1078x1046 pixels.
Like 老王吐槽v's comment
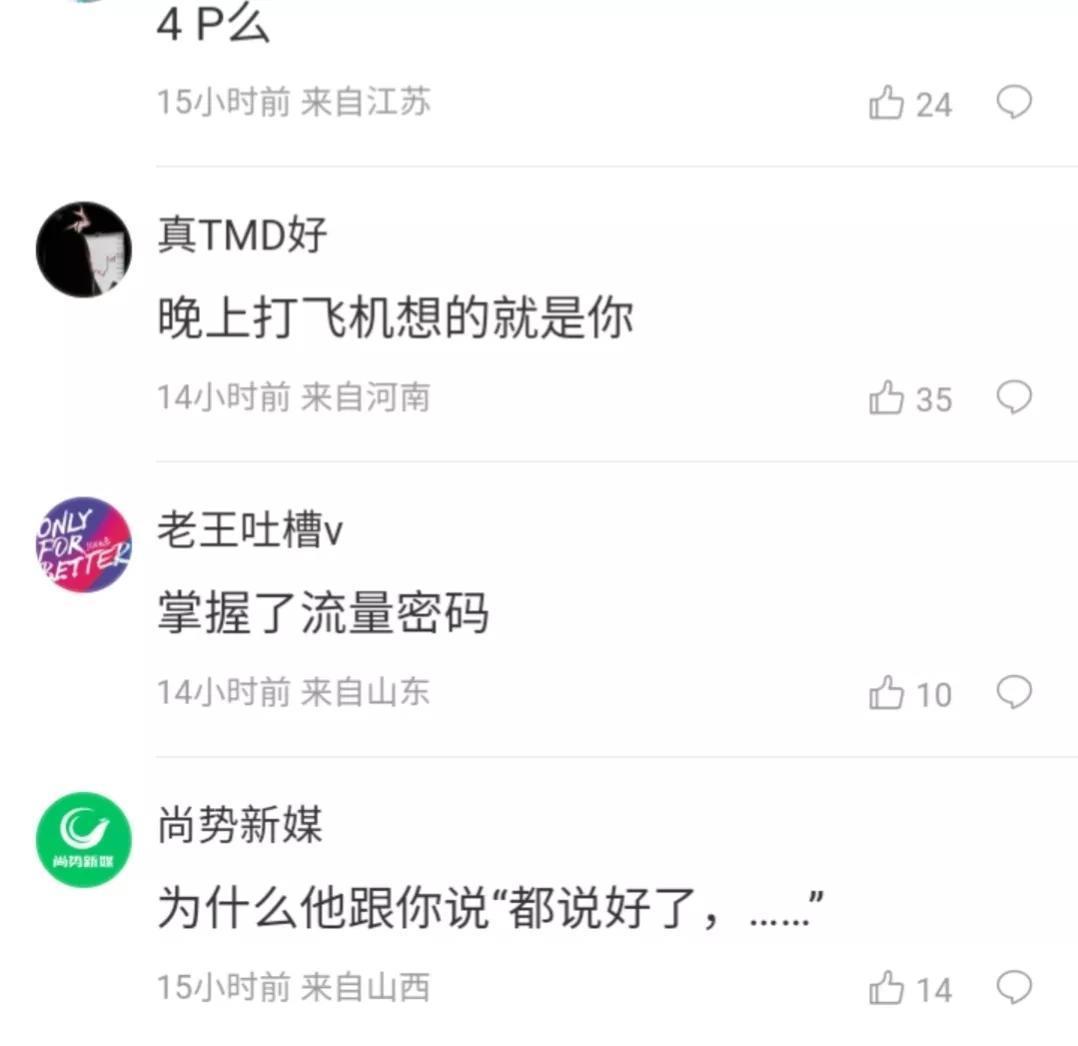887,693
